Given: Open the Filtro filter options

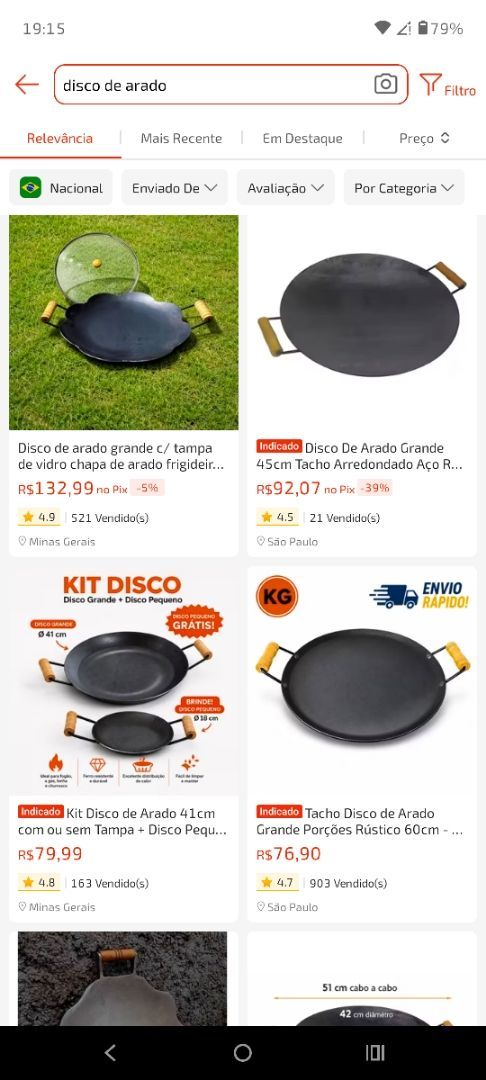Looking at the screenshot, I should 447,86.
